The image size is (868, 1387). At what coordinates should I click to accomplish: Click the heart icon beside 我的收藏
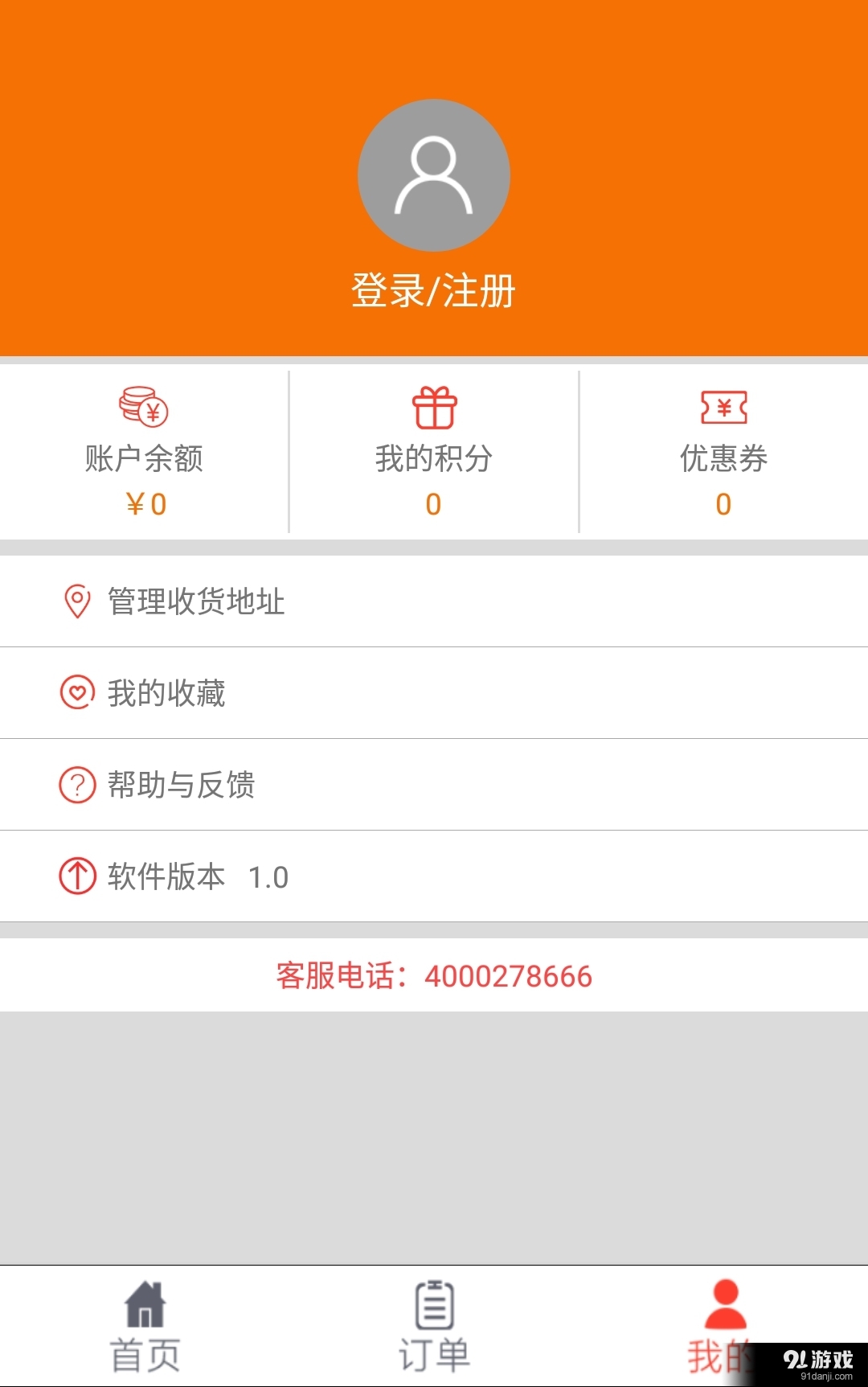(76, 693)
